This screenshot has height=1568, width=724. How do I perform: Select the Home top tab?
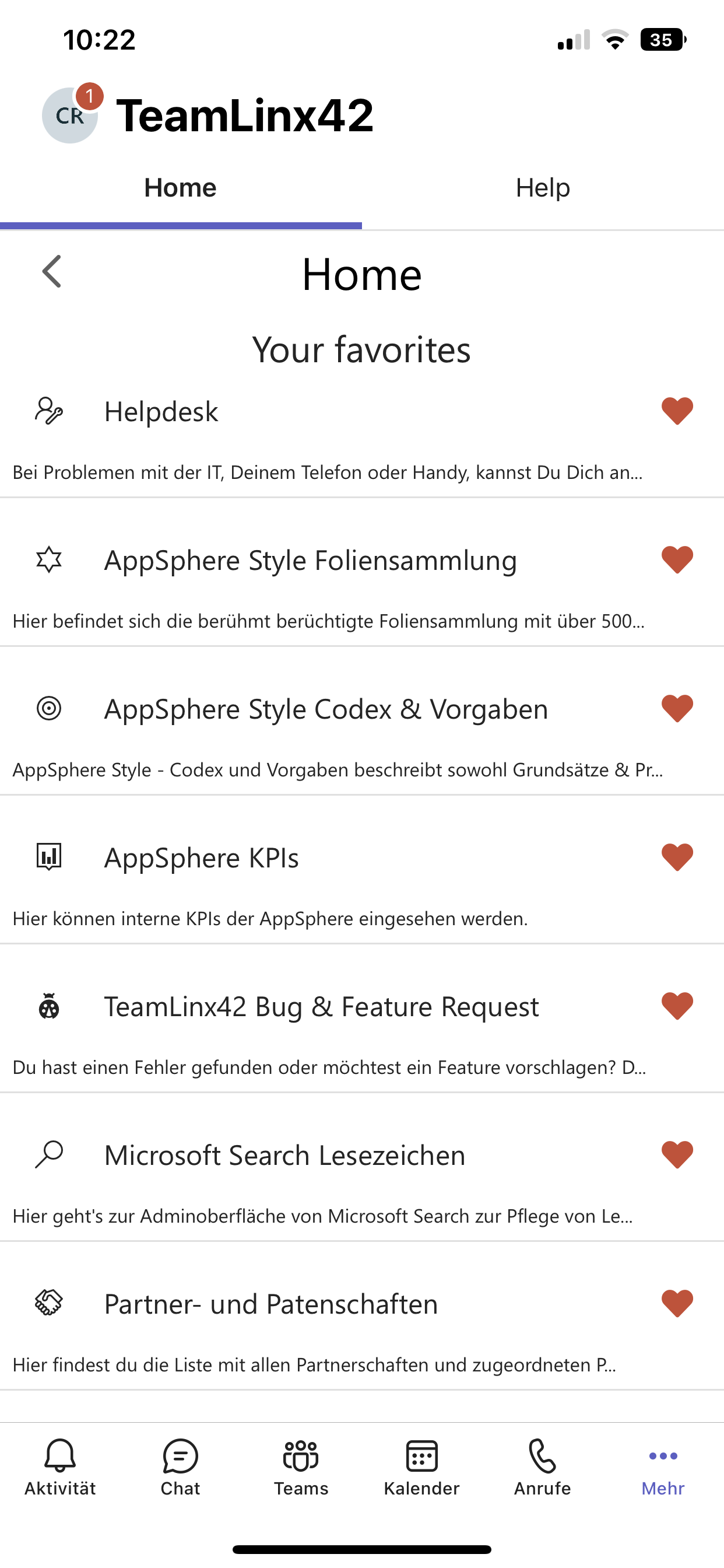[181, 187]
